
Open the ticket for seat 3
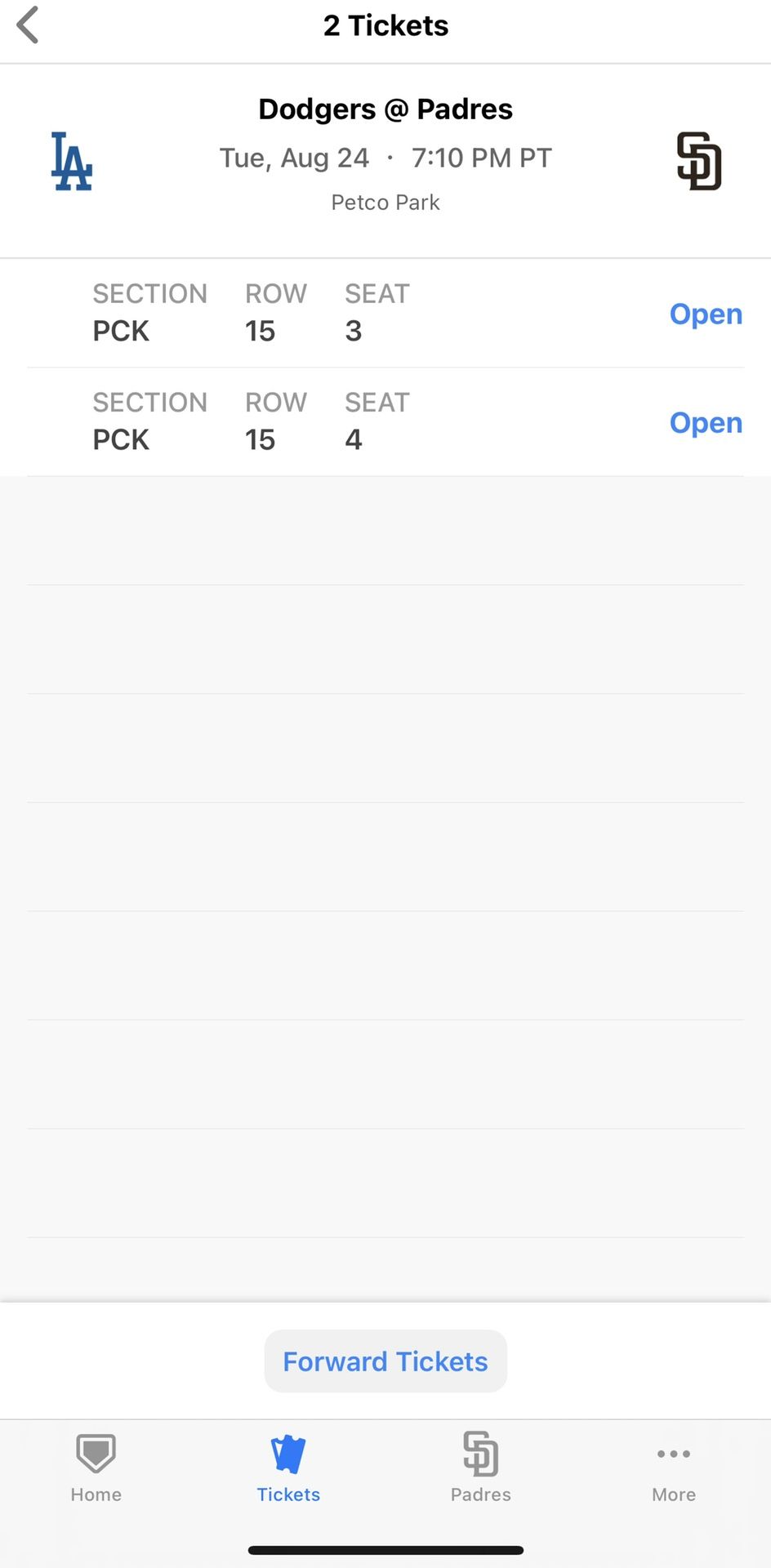coord(706,314)
